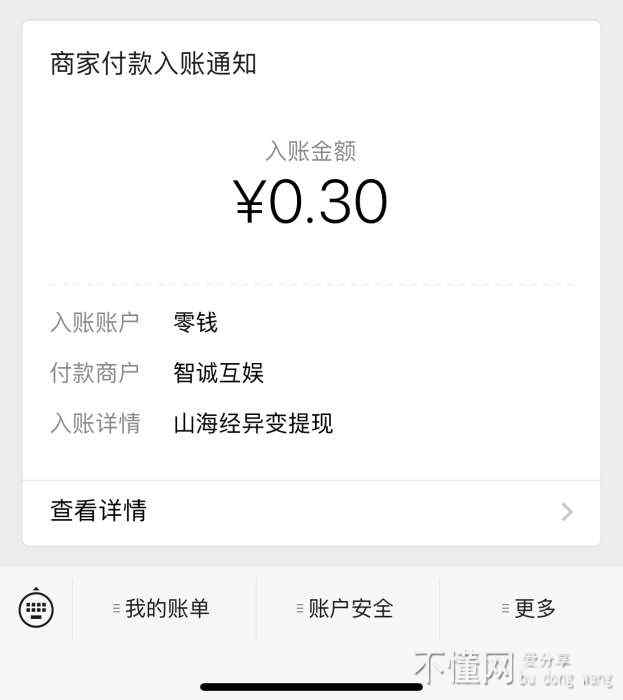Viewport: 623px width, 700px height.
Task: Open the 我的账单 menu
Action: [x=163, y=608]
